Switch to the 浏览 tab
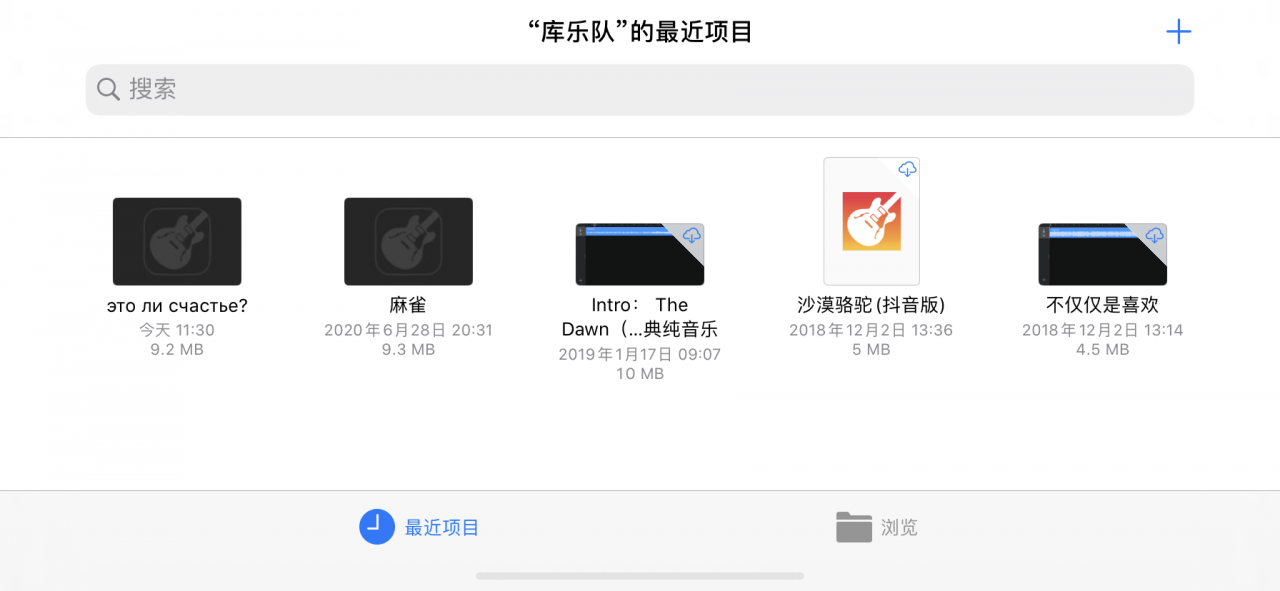This screenshot has width=1280, height=591. (877, 527)
